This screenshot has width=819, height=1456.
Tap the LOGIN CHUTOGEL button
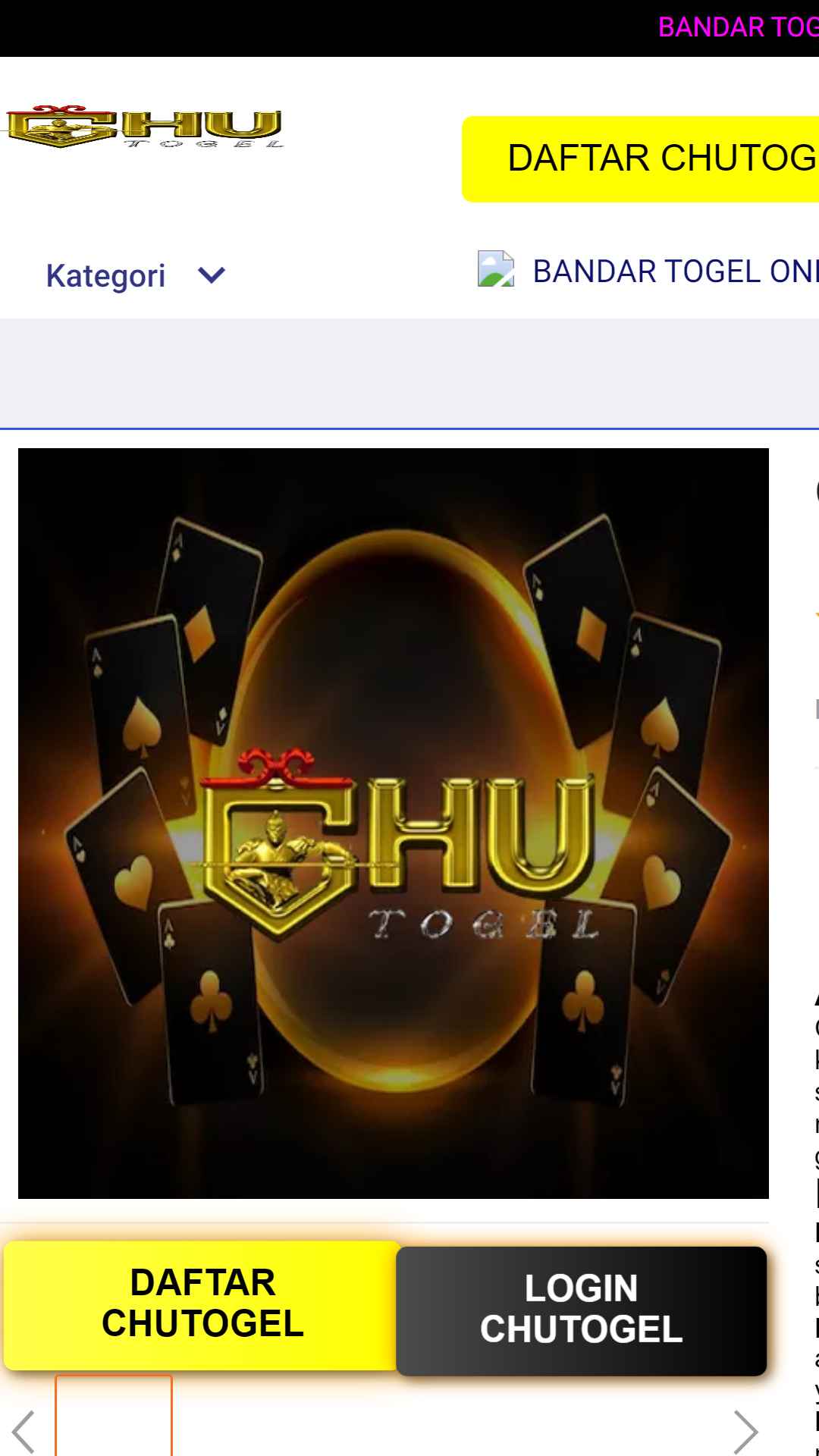(x=582, y=1310)
